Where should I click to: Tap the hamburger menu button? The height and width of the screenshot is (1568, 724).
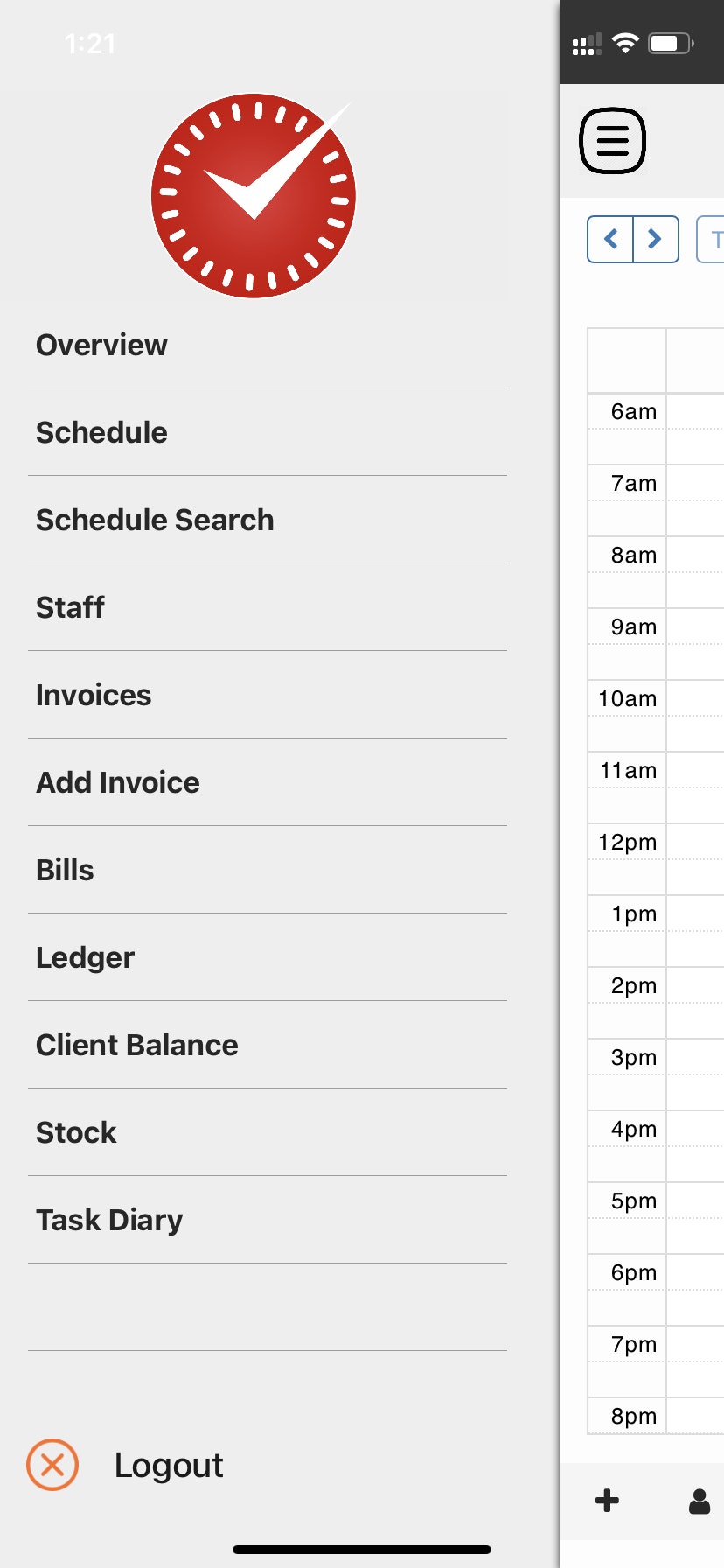coord(613,141)
